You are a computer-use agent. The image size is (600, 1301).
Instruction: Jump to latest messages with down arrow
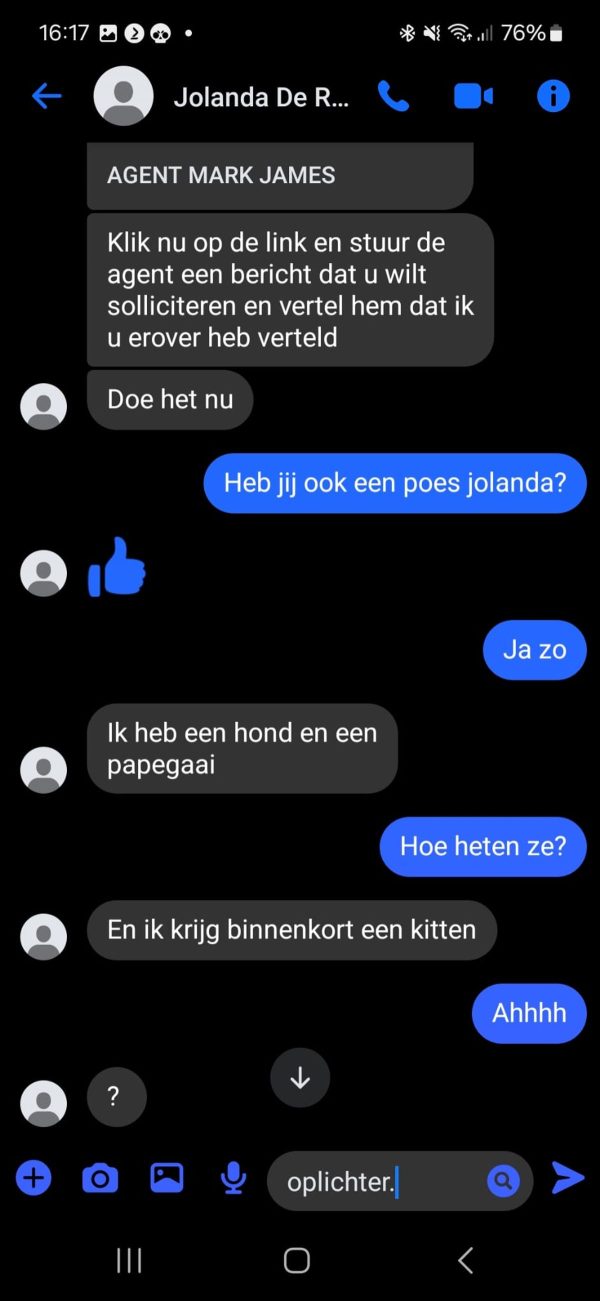(300, 1078)
